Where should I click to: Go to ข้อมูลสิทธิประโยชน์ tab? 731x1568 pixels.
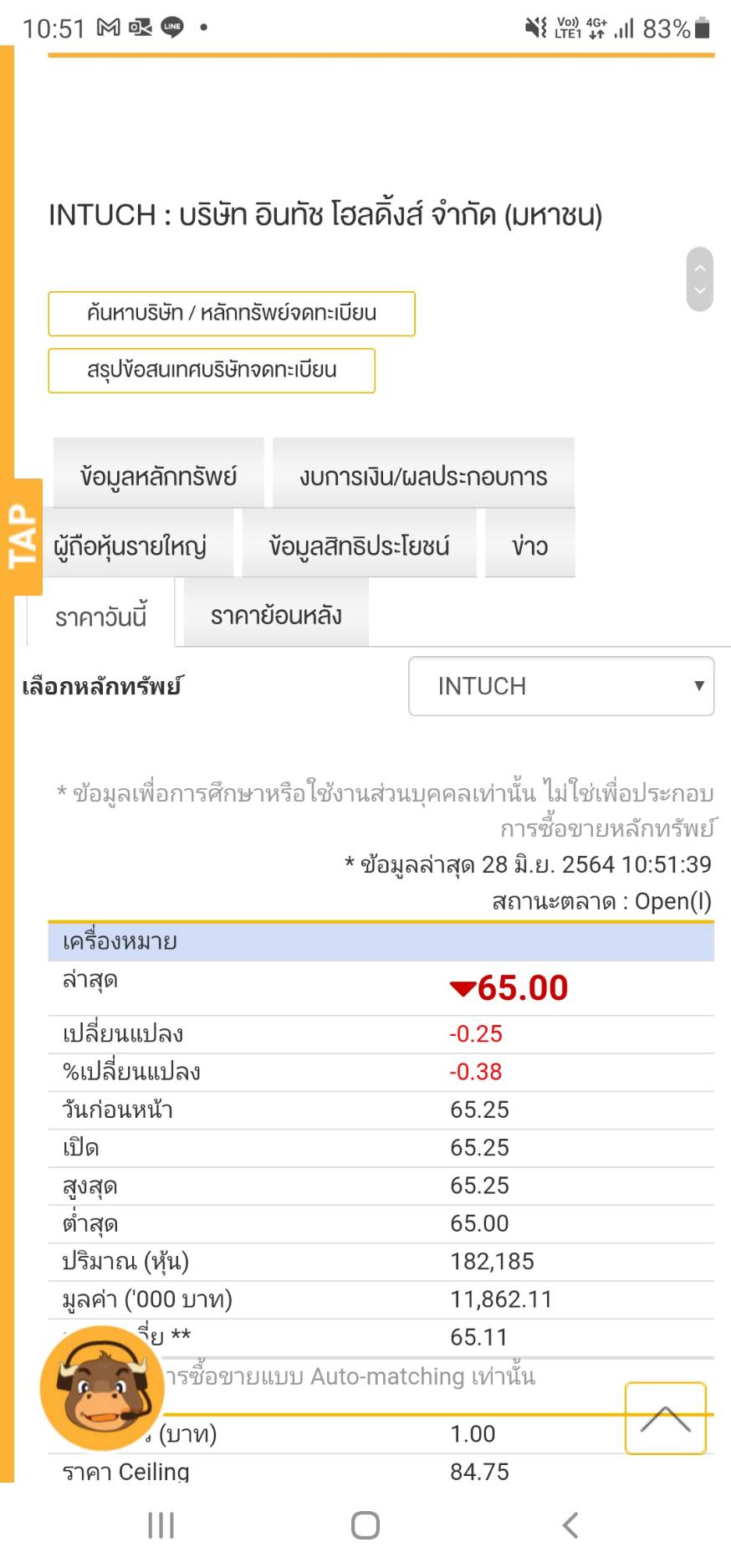point(359,544)
